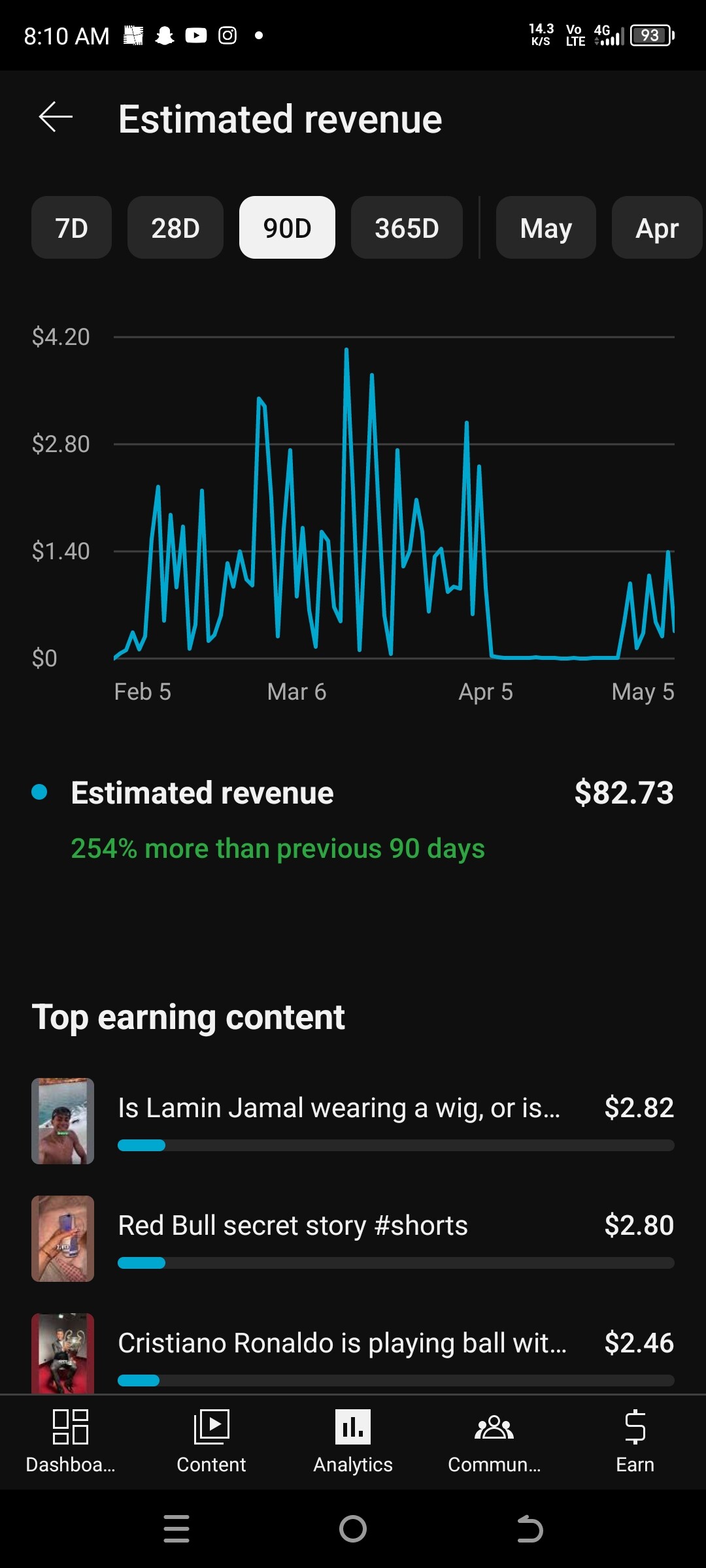
Task: Open Red Bull secret story #shorts
Action: pos(353,1238)
